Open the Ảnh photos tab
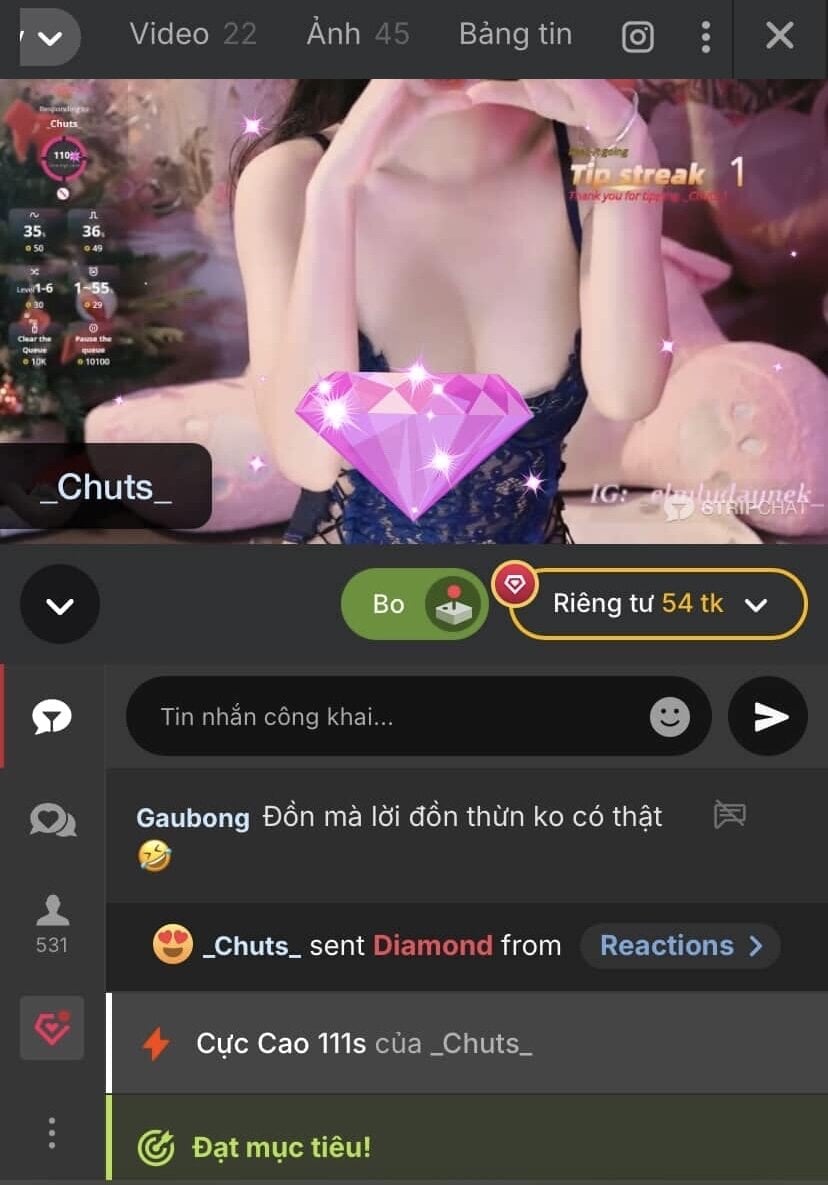 (x=357, y=34)
